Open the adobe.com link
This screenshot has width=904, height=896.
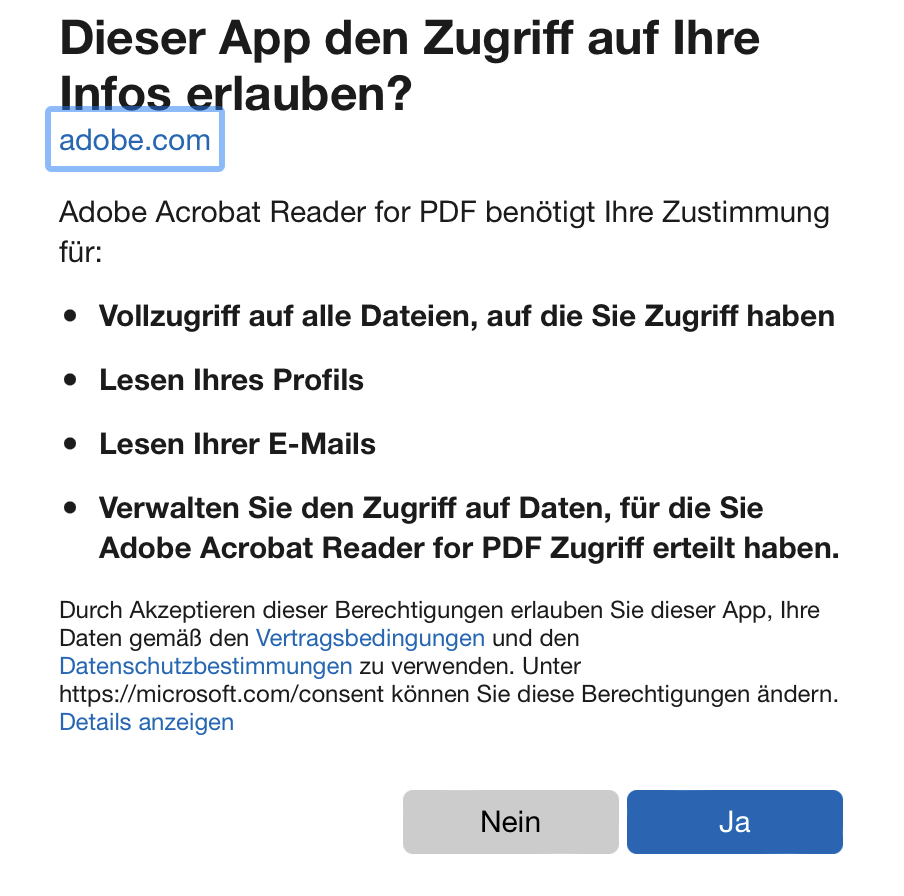[x=135, y=140]
